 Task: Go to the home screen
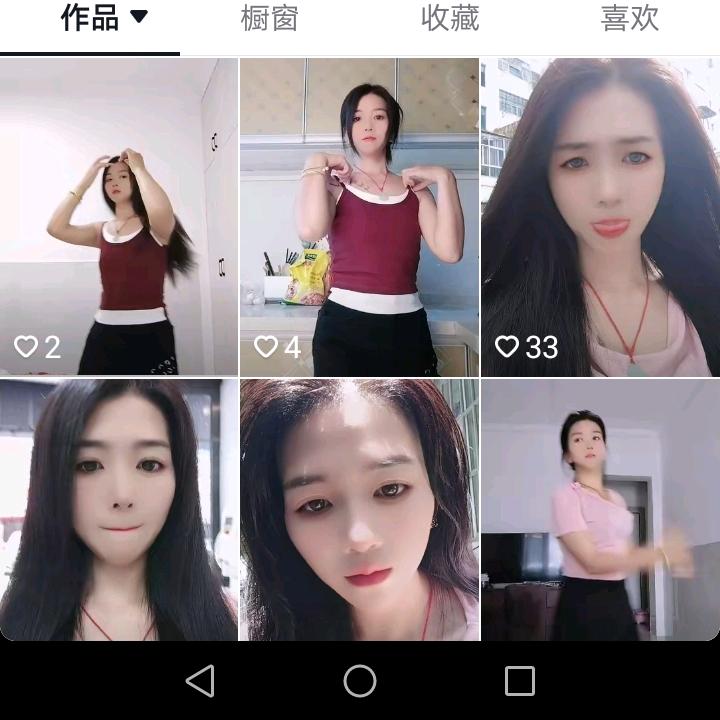[360, 681]
